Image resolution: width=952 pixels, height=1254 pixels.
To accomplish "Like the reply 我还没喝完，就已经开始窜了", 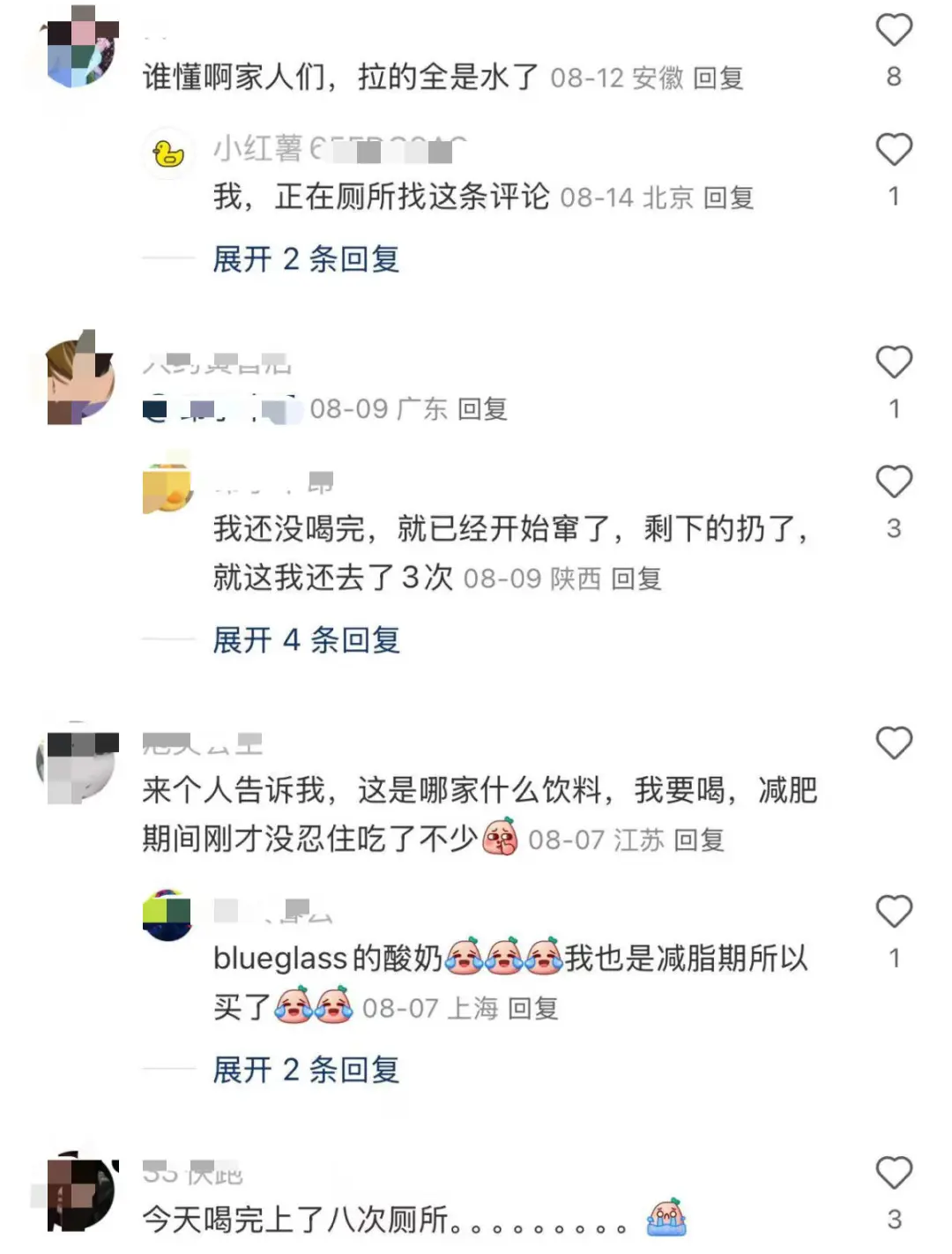I will 893,482.
